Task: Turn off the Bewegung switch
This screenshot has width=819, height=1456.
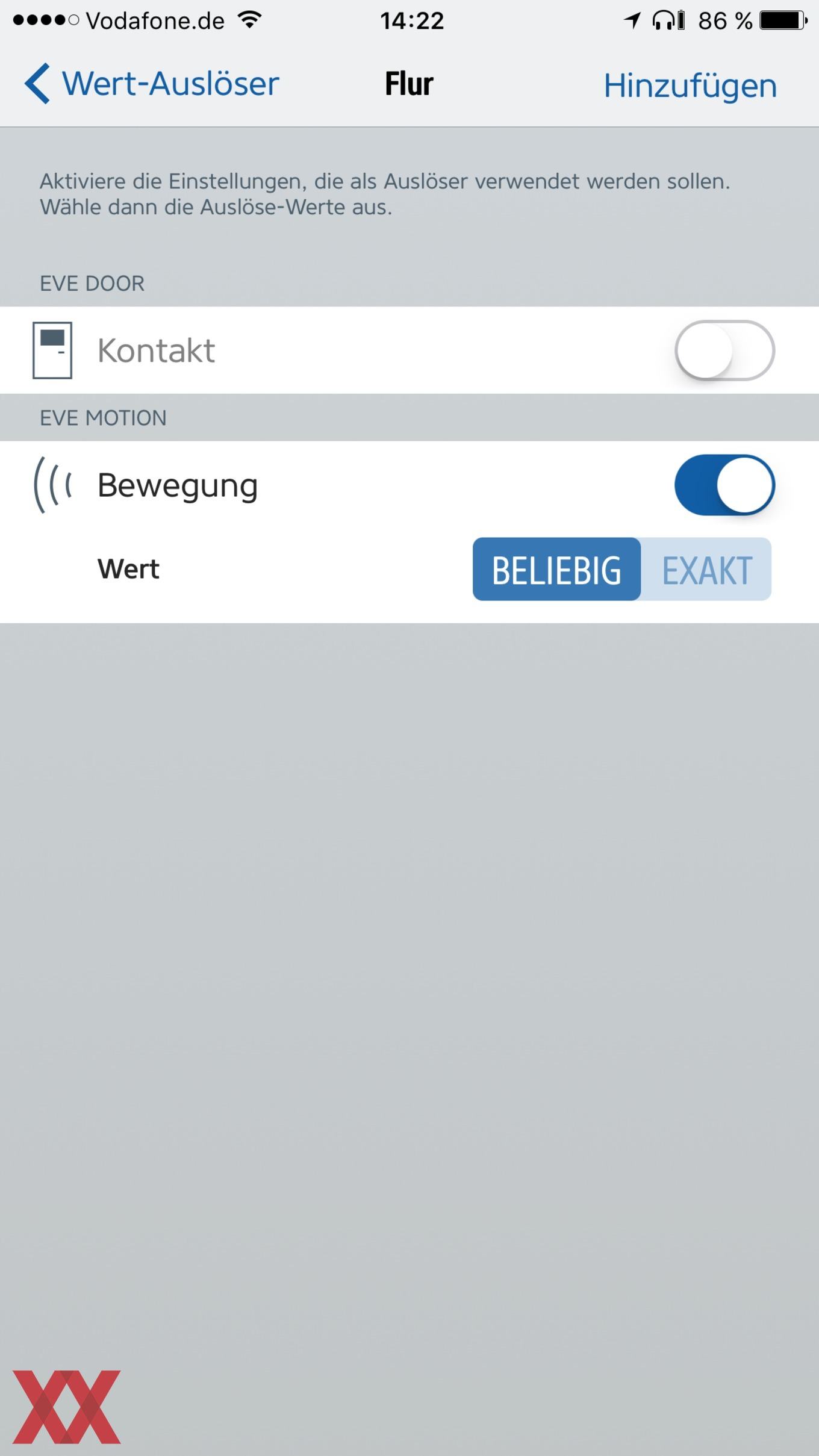Action: [724, 485]
